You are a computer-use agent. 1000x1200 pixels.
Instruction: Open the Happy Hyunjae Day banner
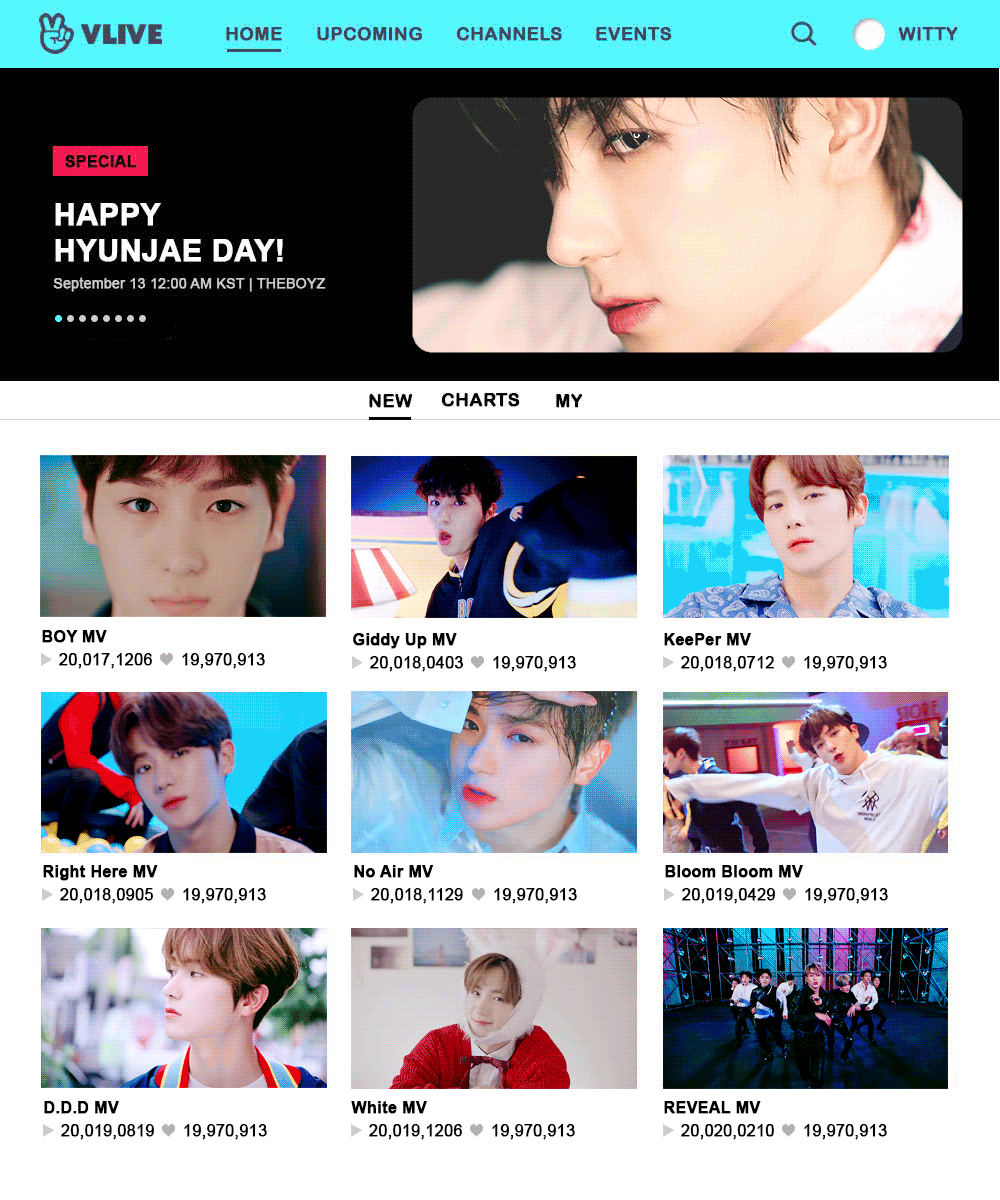pyautogui.click(x=687, y=225)
